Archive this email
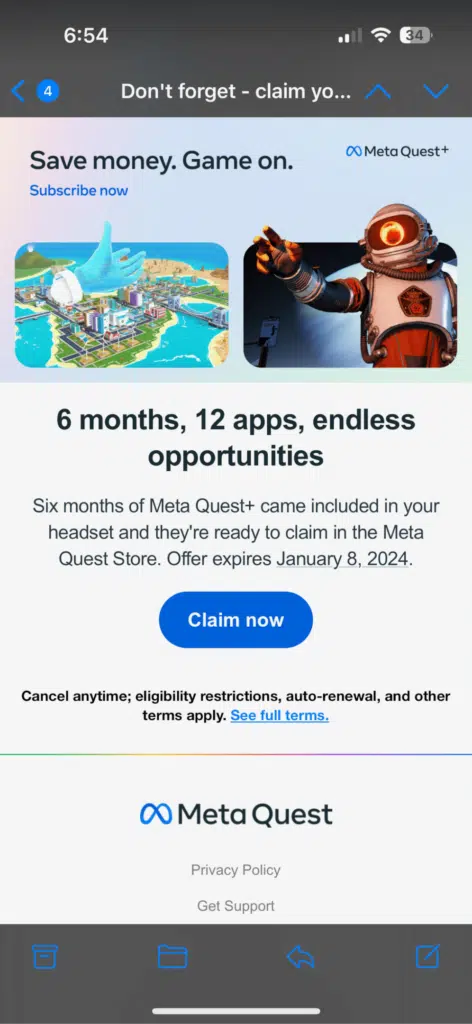The height and width of the screenshot is (1024, 472). 45,957
